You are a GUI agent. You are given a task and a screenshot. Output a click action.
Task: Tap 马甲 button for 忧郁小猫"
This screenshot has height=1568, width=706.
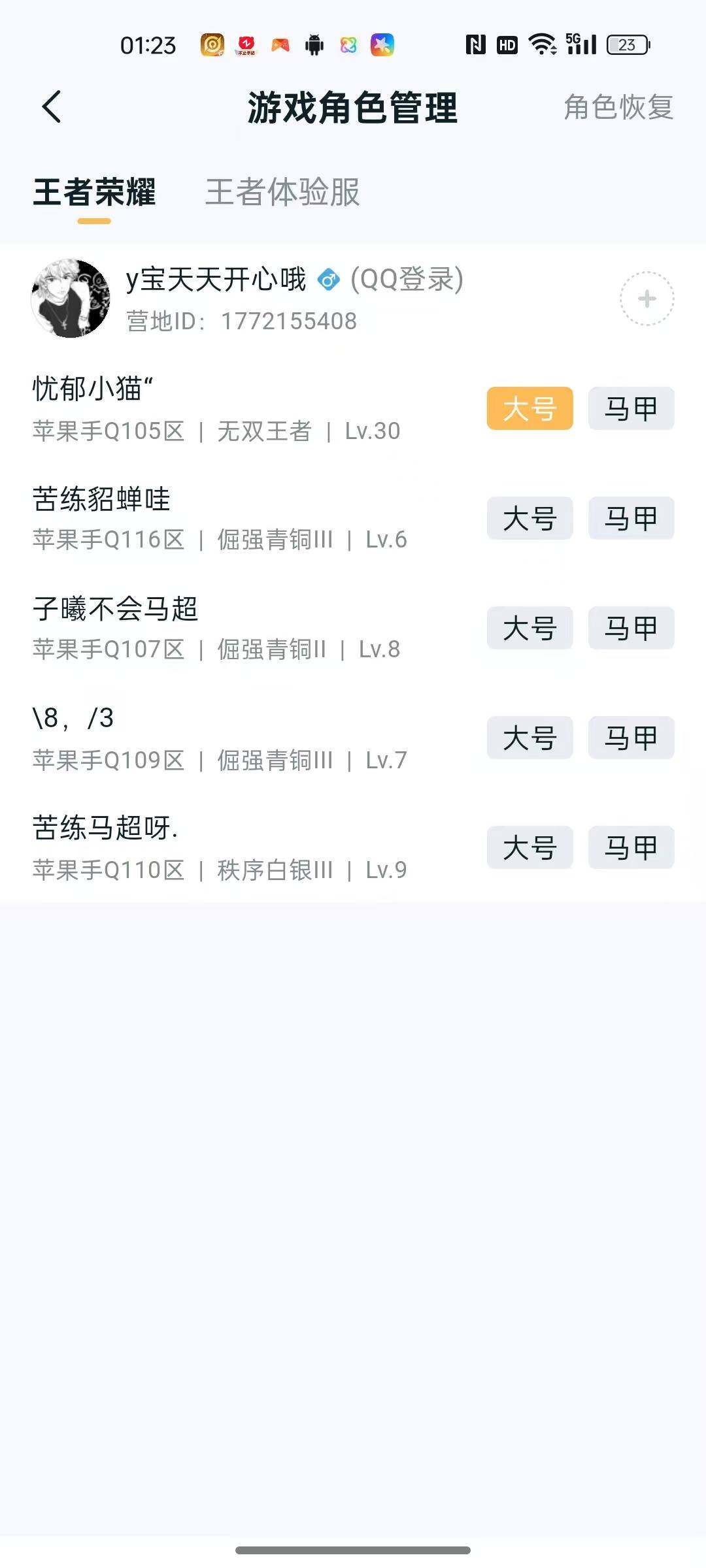tap(630, 408)
